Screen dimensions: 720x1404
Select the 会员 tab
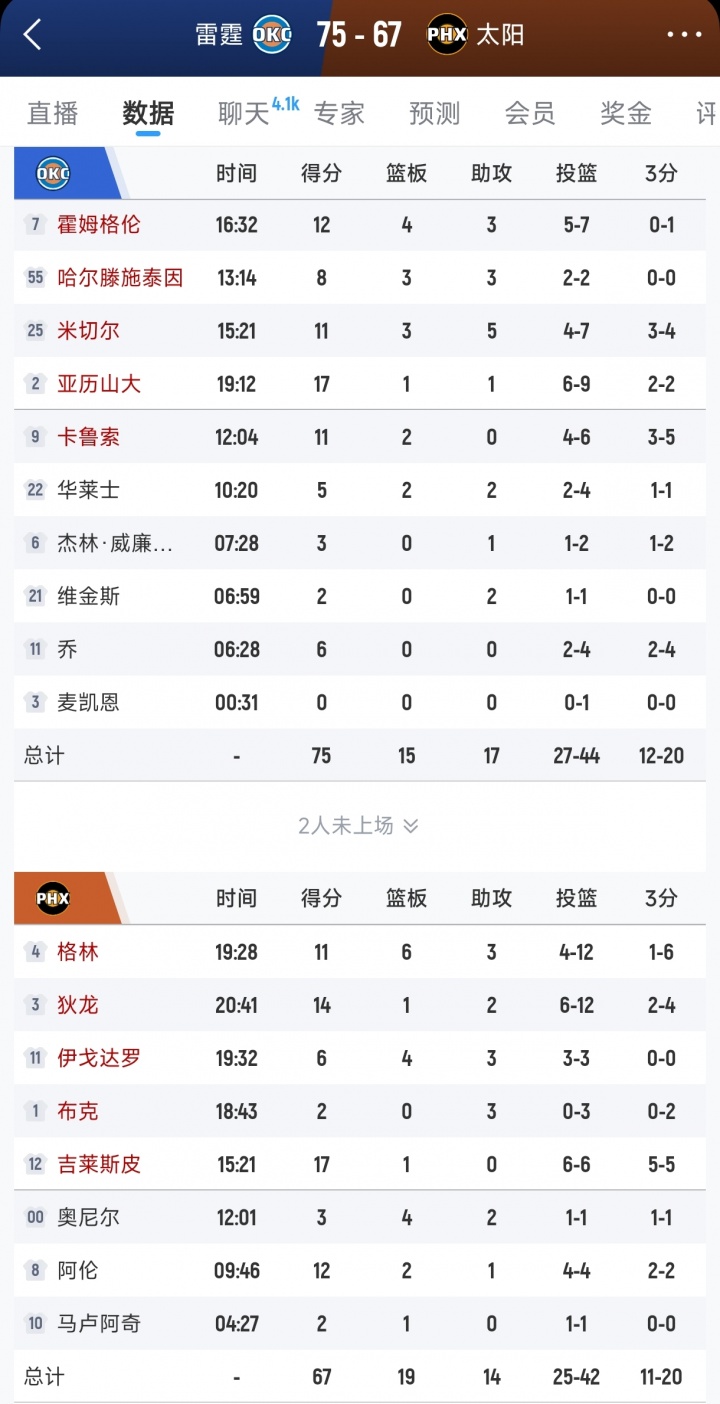tap(530, 113)
